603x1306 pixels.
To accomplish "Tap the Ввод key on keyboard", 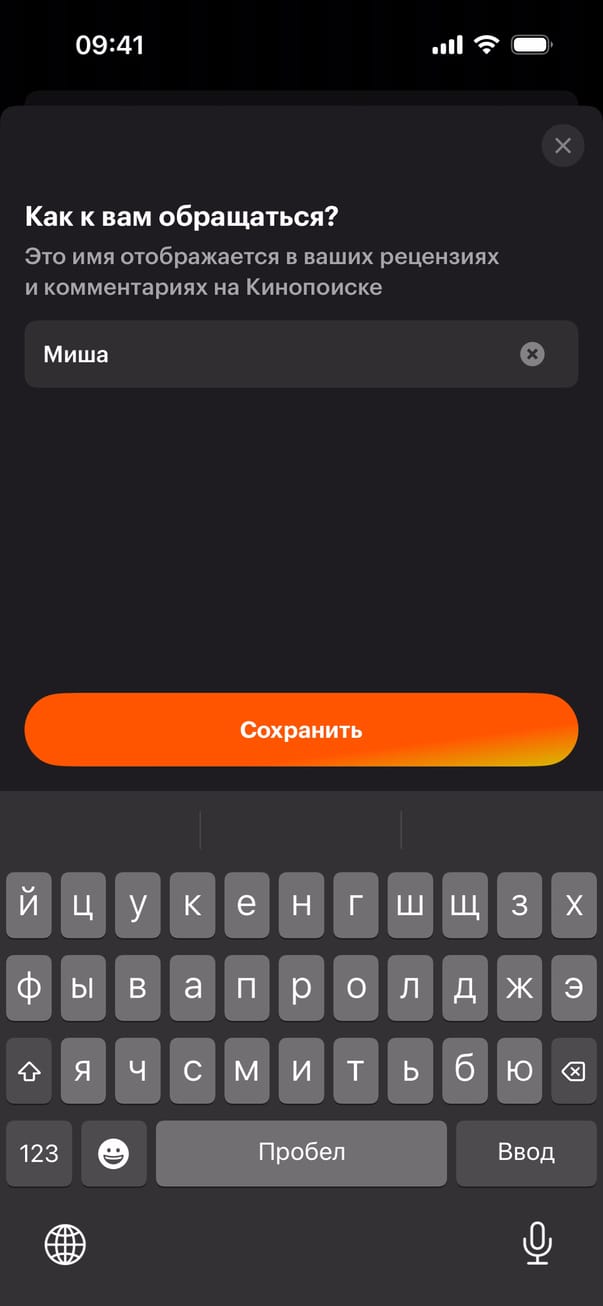I will [525, 1152].
